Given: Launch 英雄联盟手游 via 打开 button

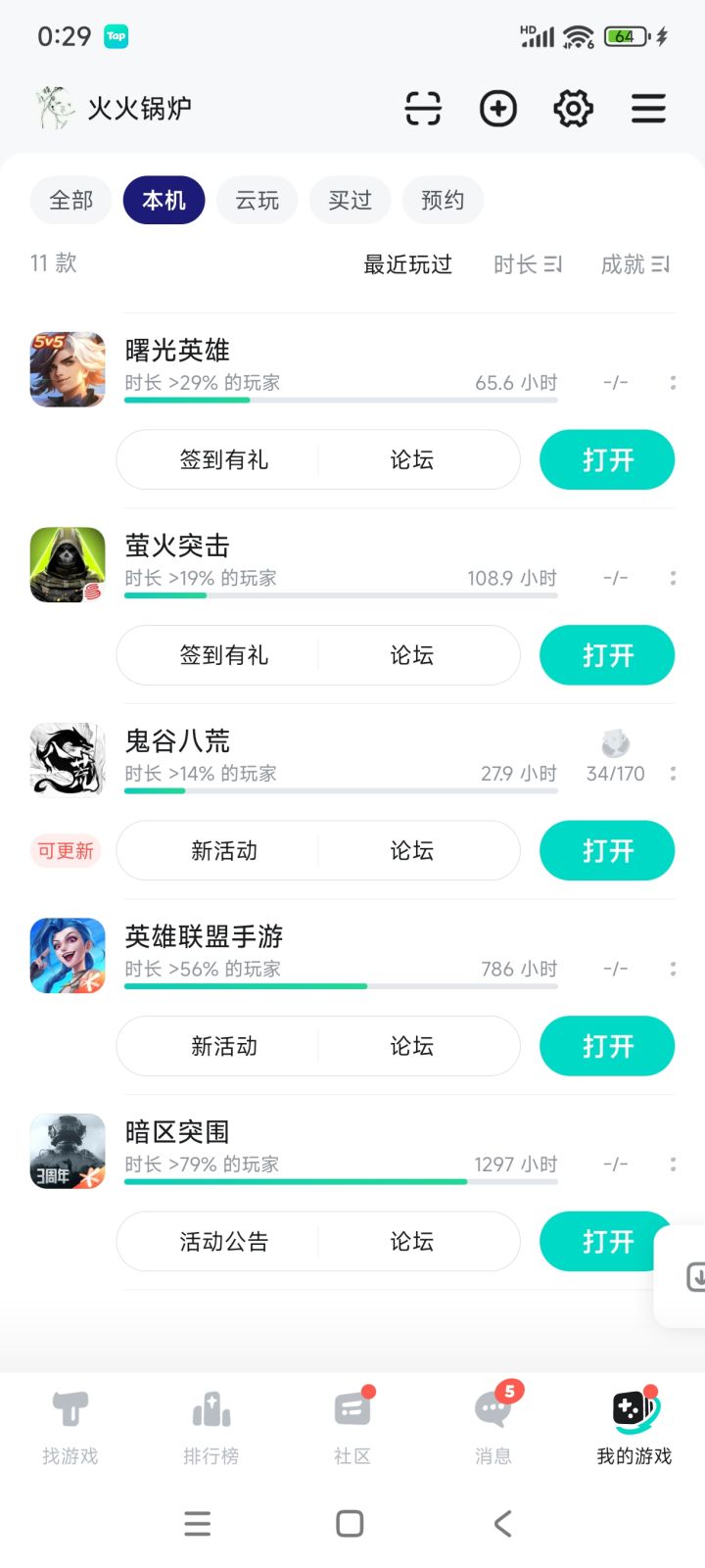Looking at the screenshot, I should tap(607, 1046).
